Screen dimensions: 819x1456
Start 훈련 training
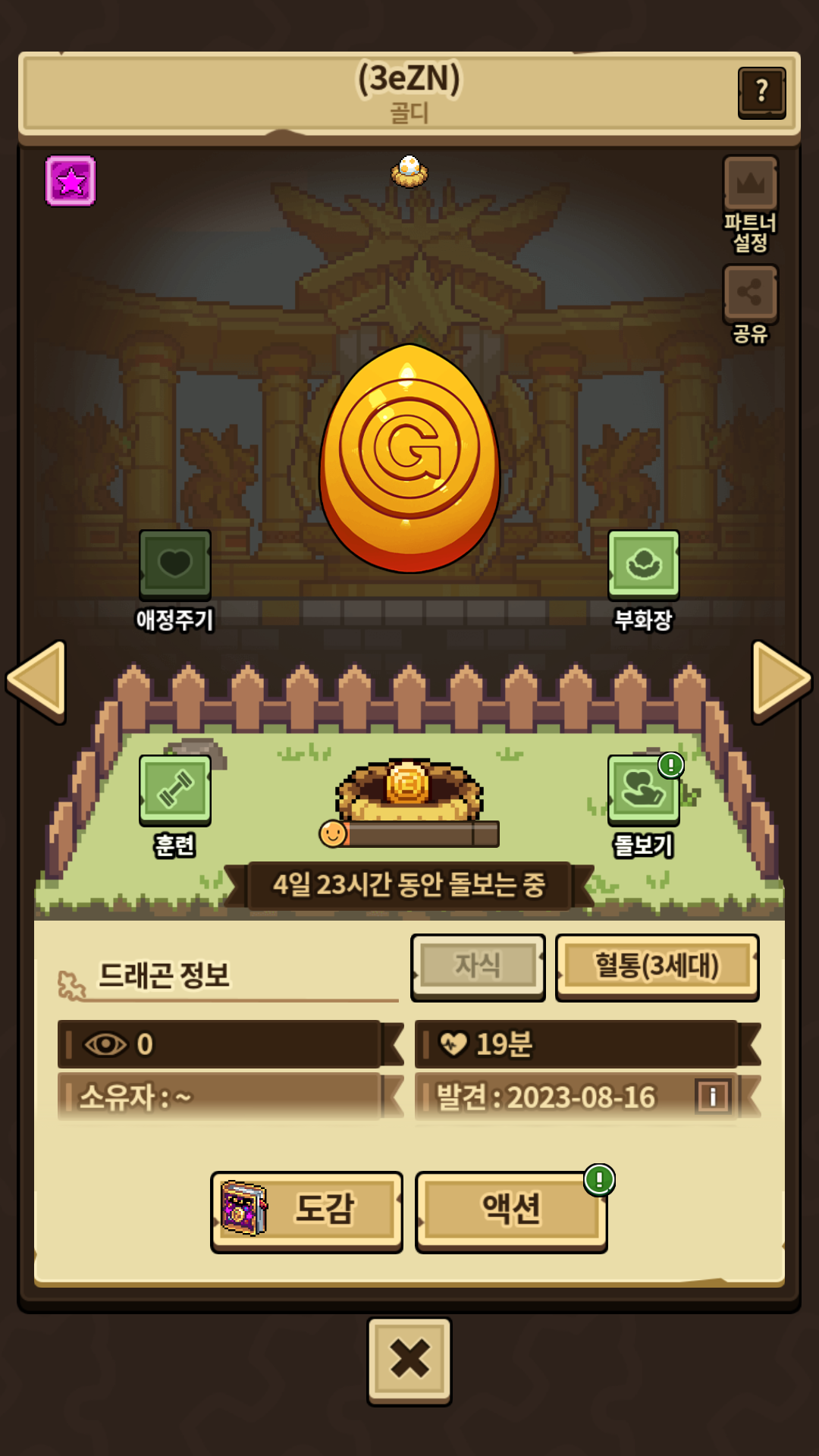click(x=175, y=806)
